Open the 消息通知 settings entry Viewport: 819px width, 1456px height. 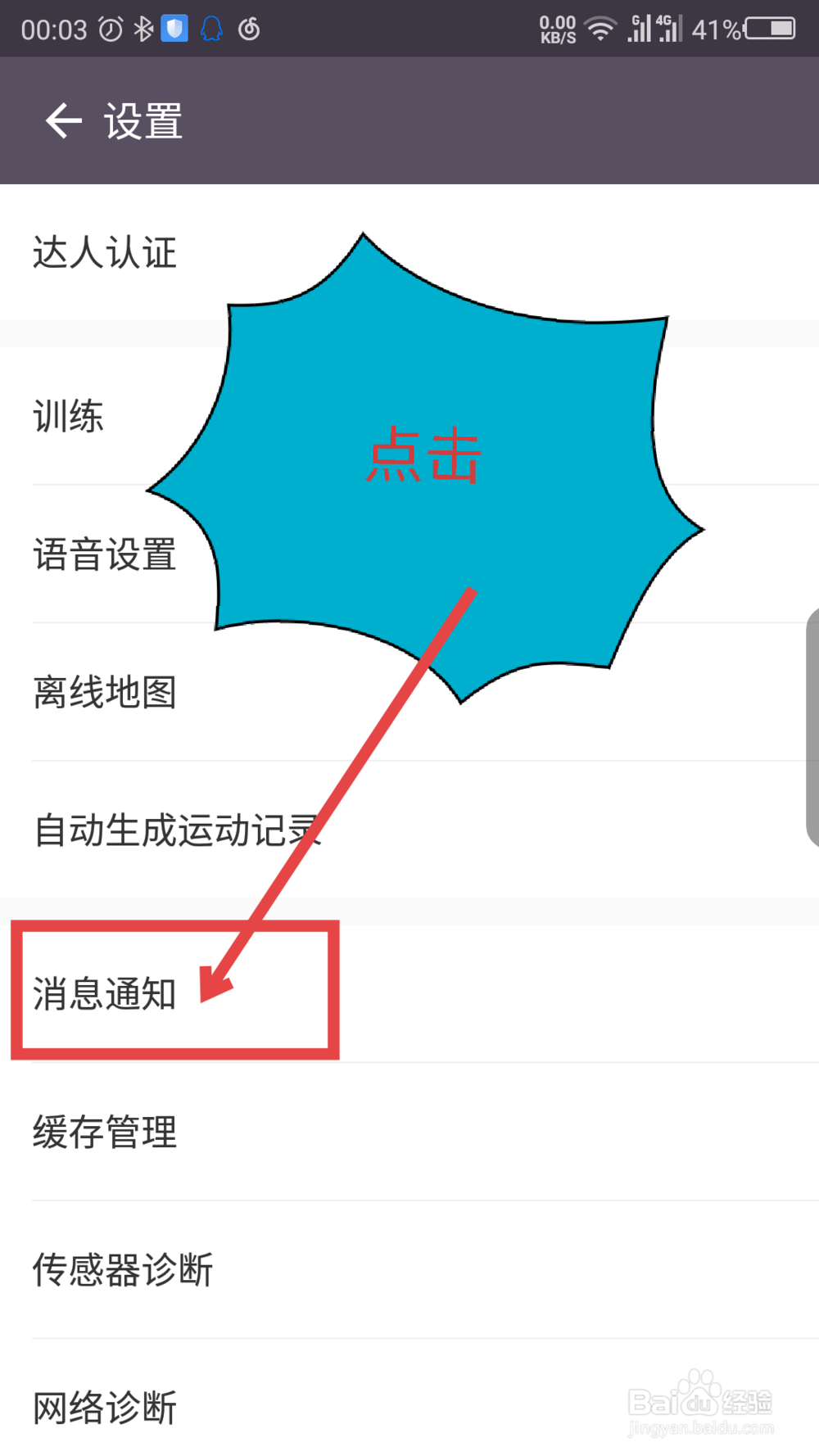104,993
